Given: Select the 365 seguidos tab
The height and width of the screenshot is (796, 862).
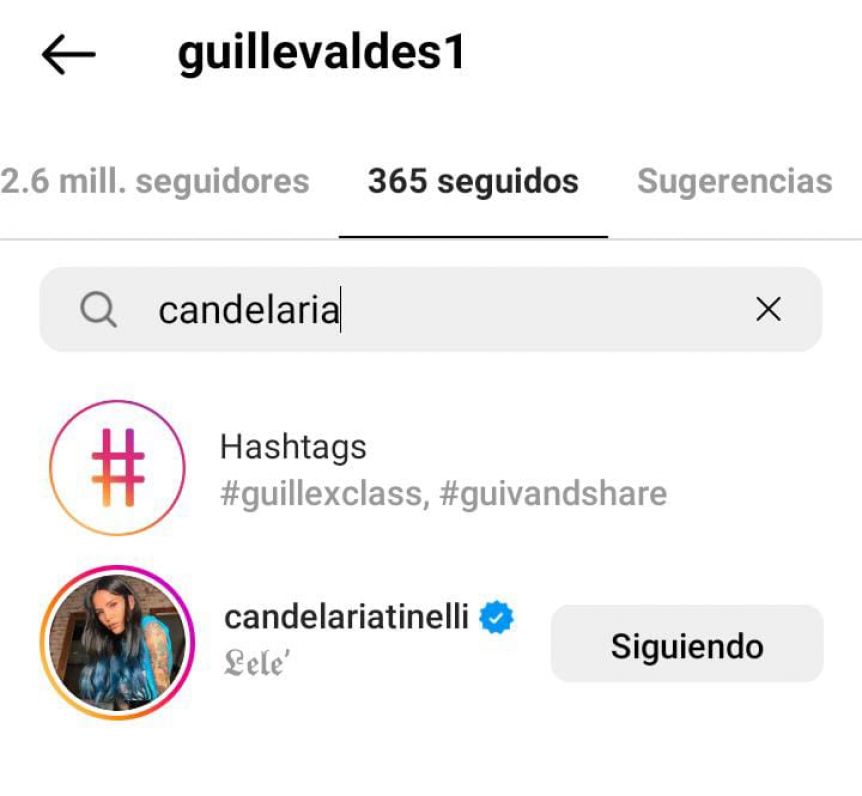Looking at the screenshot, I should point(473,181).
